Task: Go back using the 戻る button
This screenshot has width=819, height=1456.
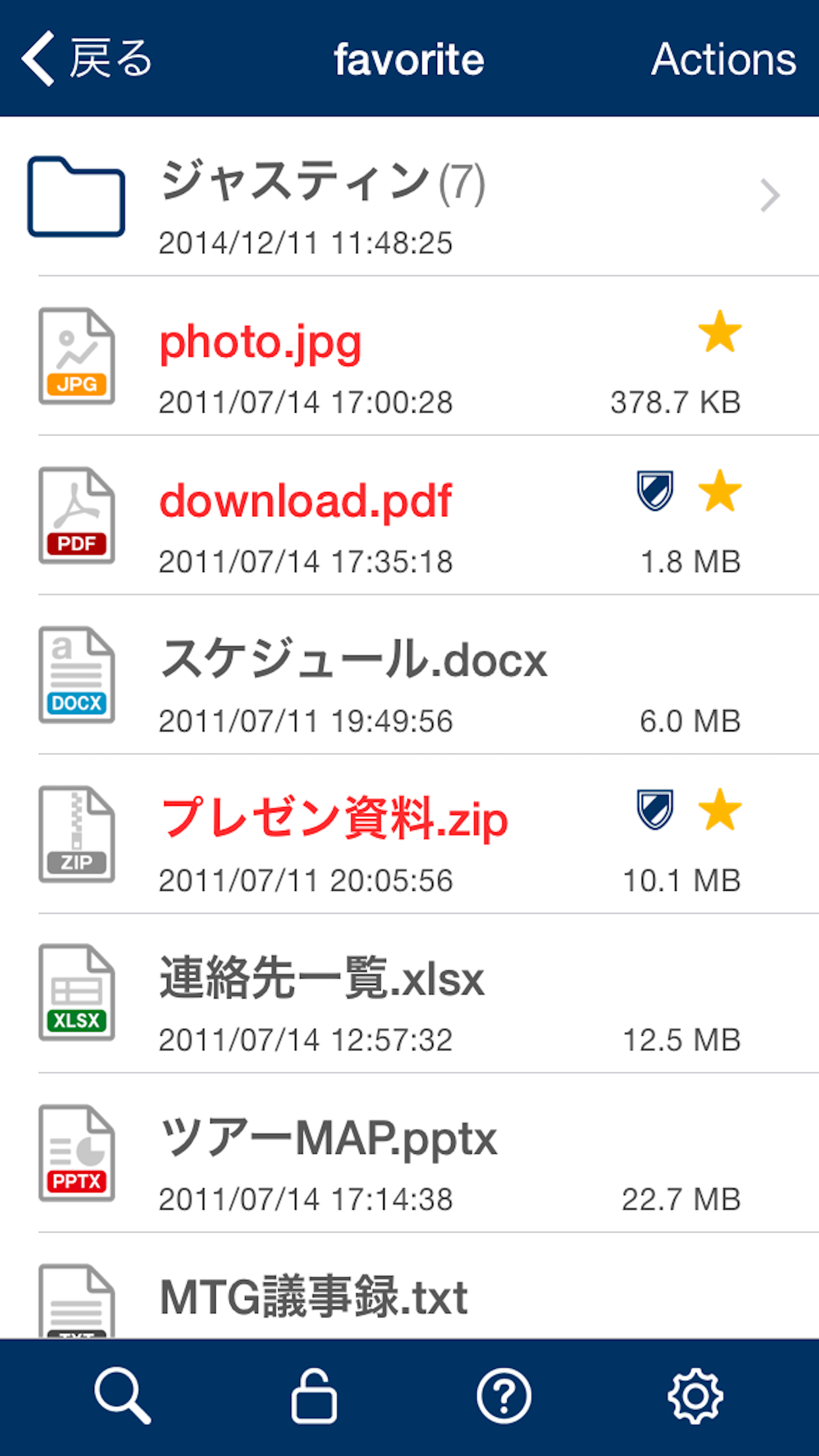Action: 87,59
